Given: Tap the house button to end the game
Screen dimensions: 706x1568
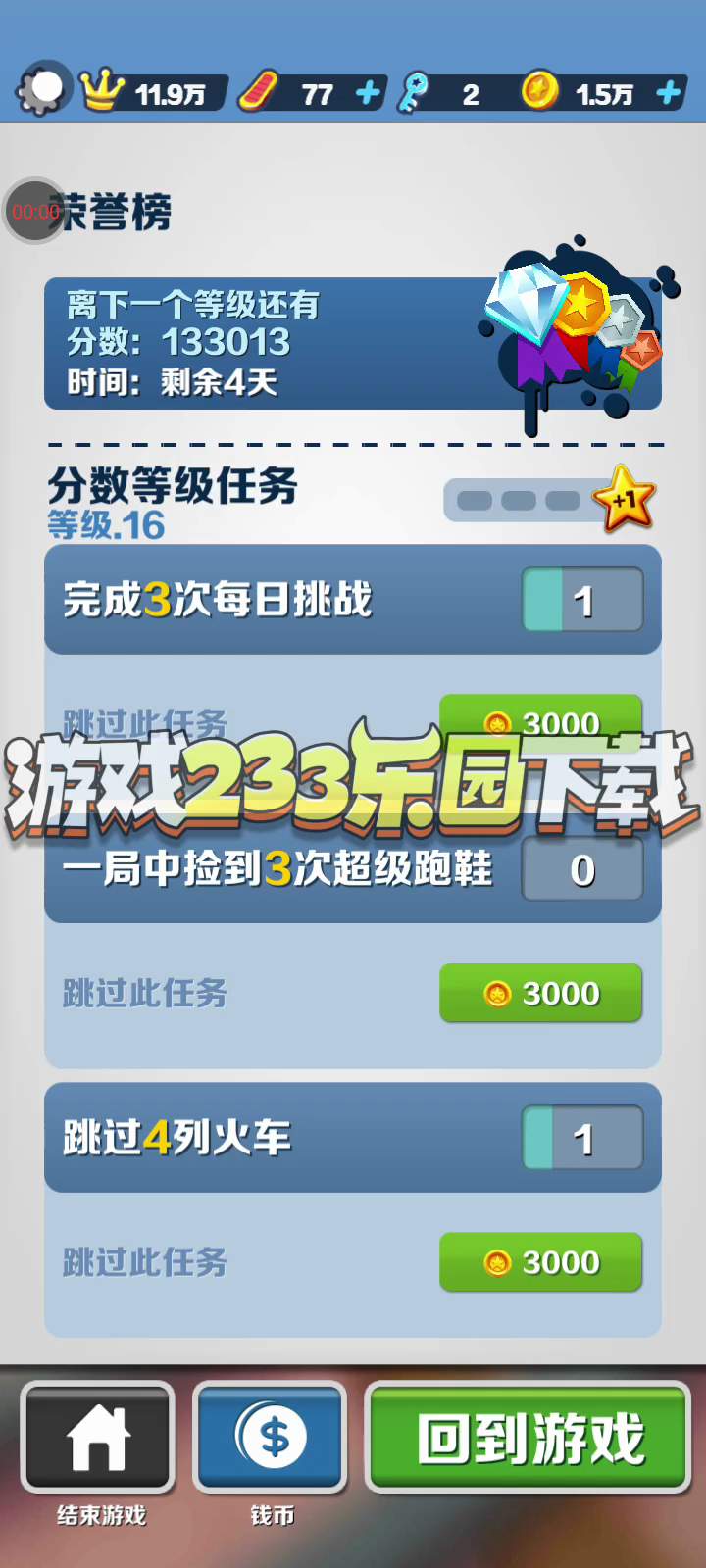Looking at the screenshot, I should pos(98,1437).
